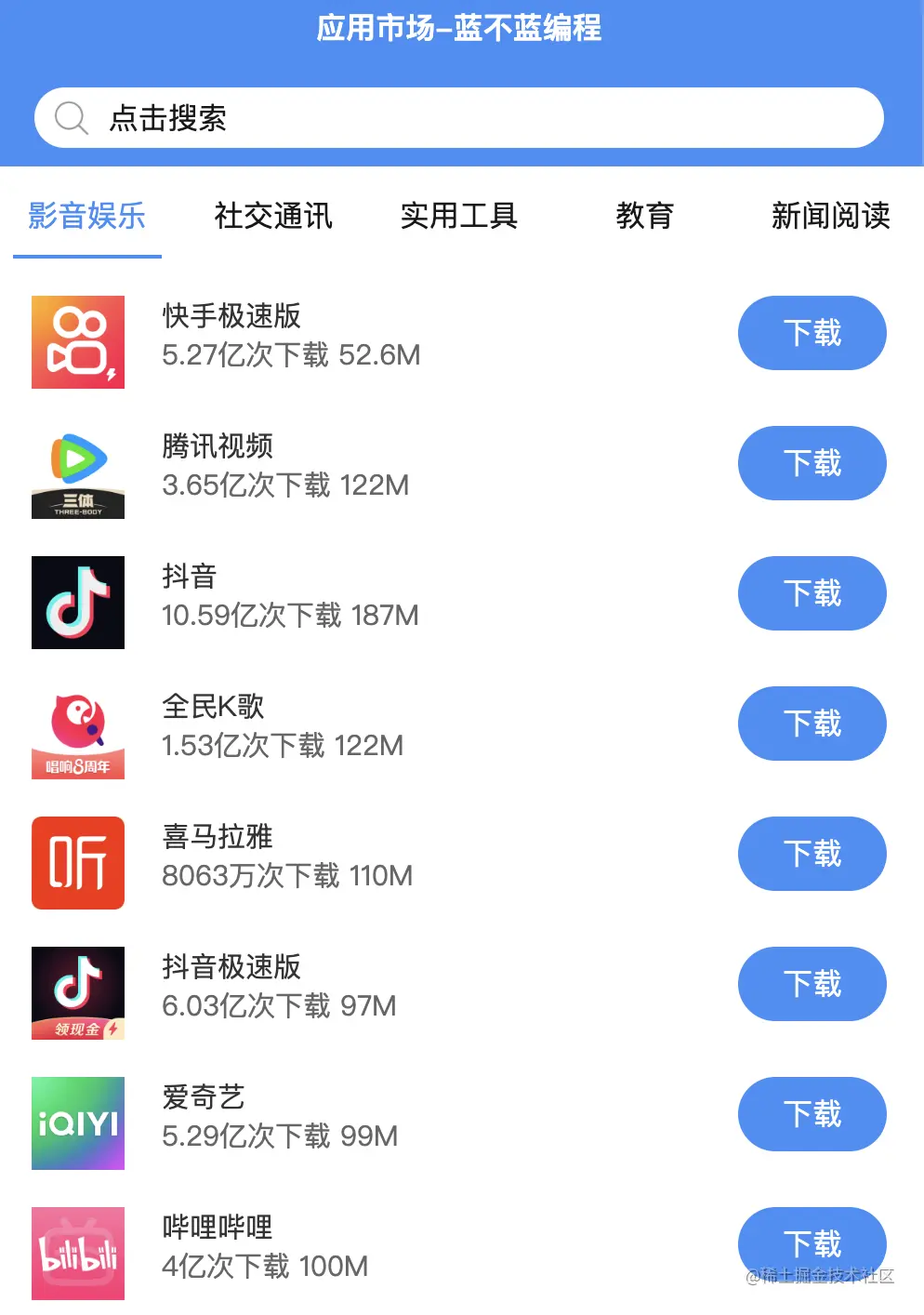Download 喜马拉雅
Viewport: 924px width, 1315px height.
pyautogui.click(x=812, y=854)
